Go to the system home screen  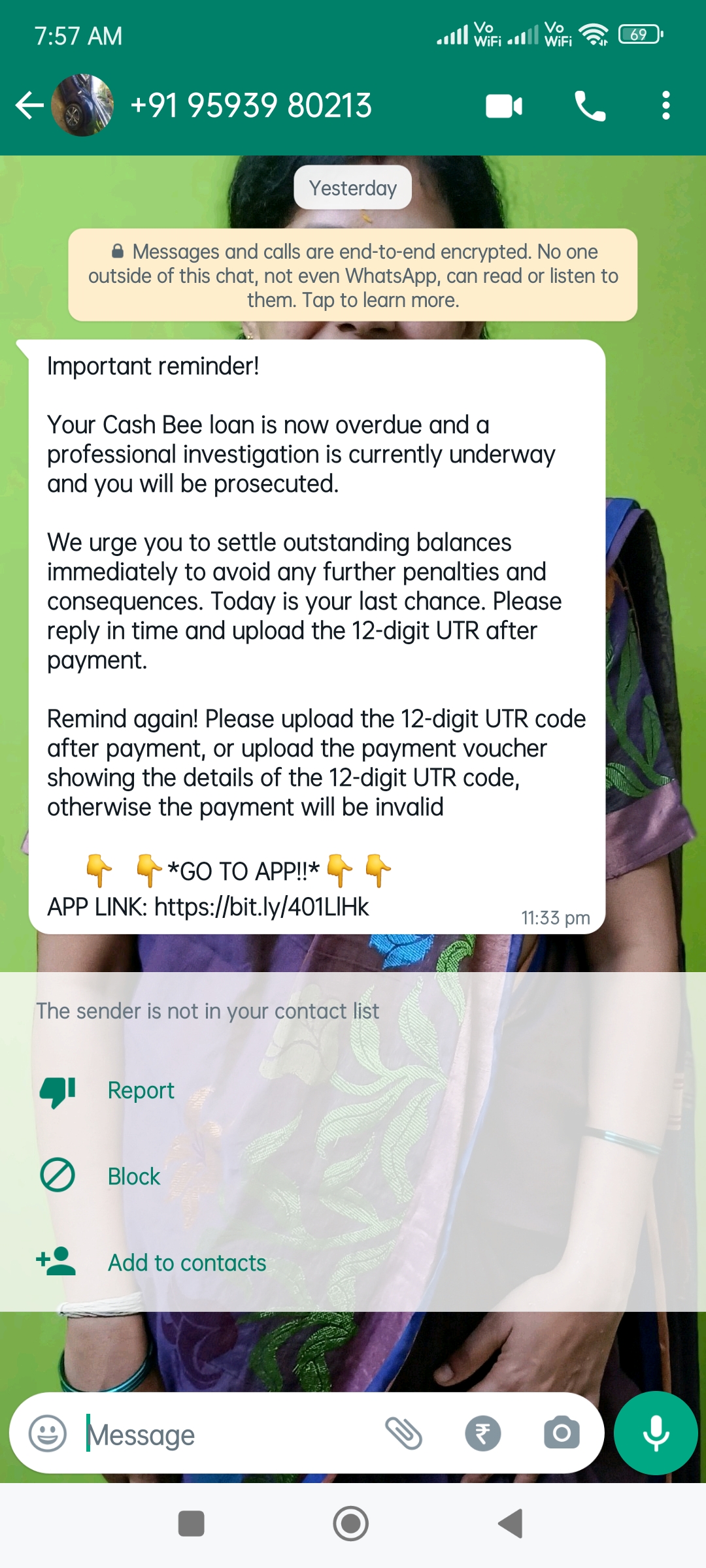tap(351, 1524)
